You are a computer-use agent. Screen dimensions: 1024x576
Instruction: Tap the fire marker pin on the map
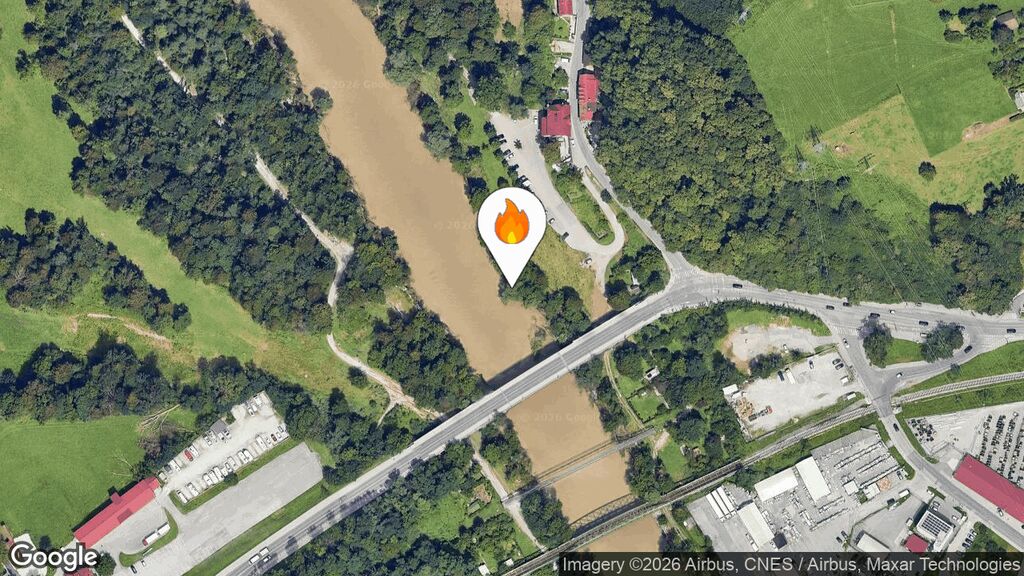pyautogui.click(x=511, y=225)
